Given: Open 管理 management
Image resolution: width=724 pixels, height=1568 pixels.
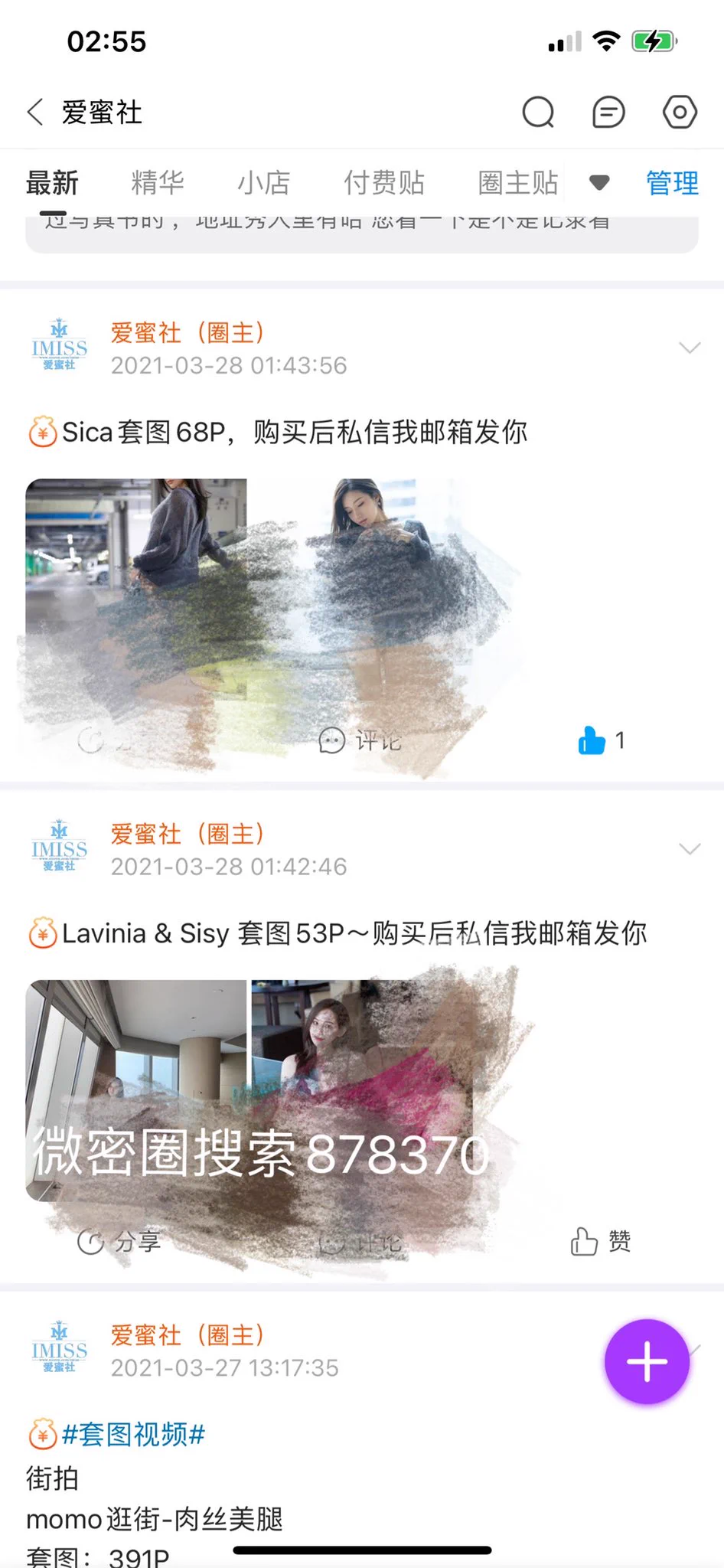Looking at the screenshot, I should tap(672, 183).
